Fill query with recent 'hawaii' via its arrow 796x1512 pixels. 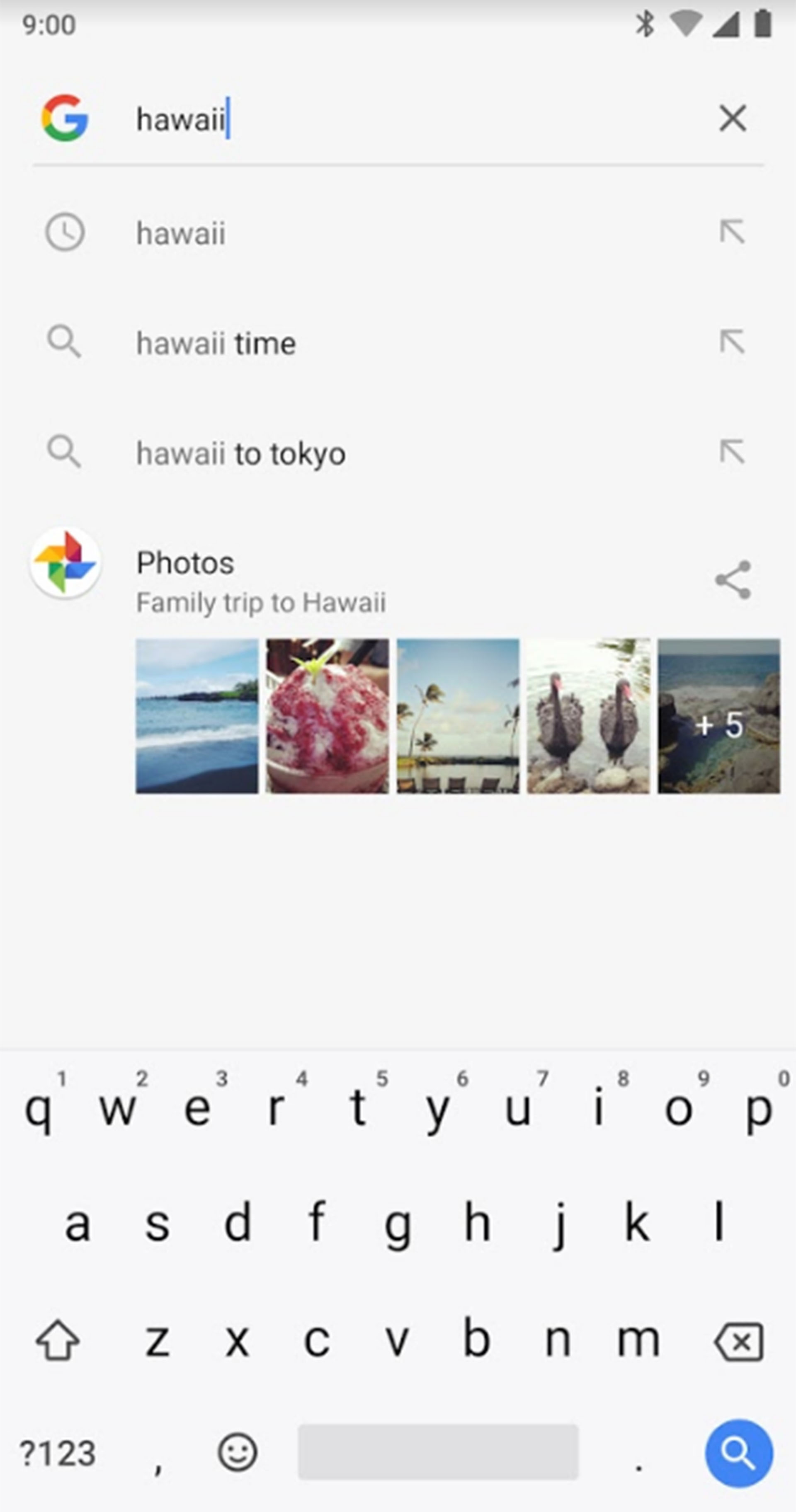tap(732, 232)
